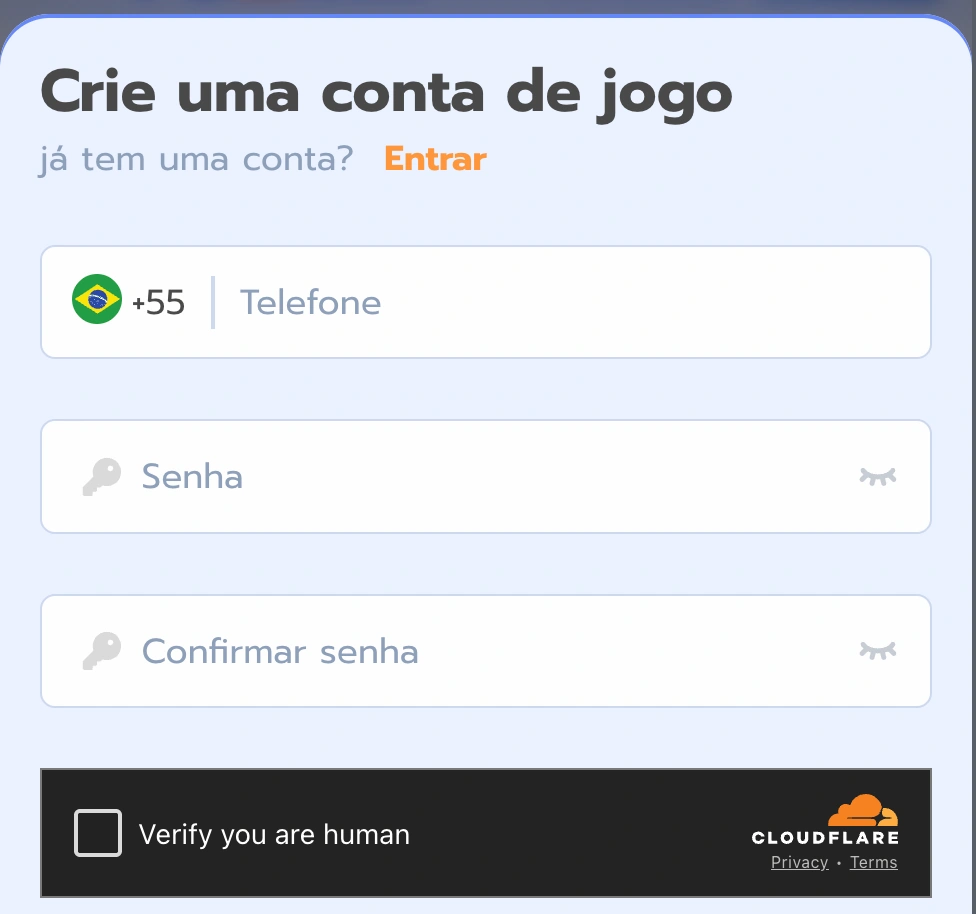Open the Cloudflare Privacy link

(x=799, y=863)
